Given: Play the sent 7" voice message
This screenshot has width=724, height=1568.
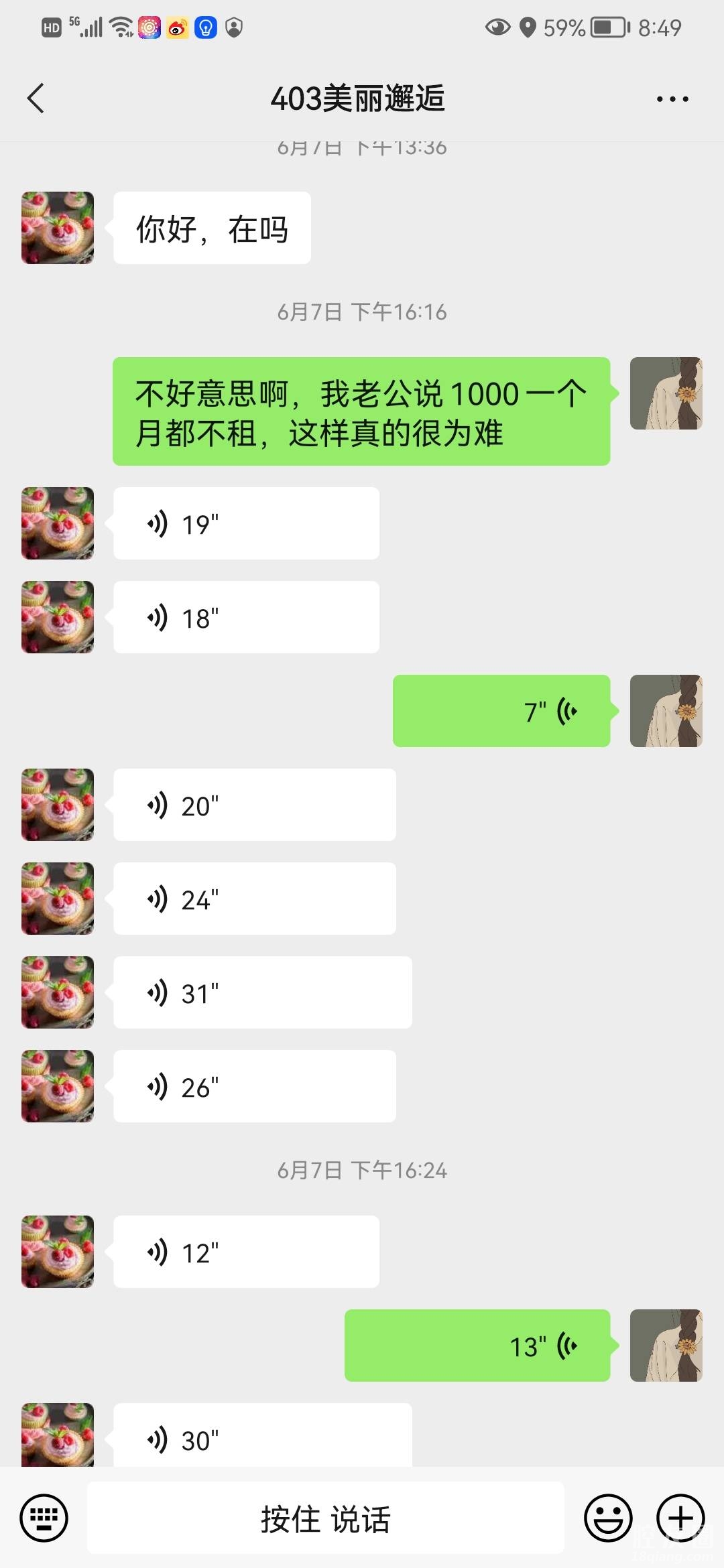Looking at the screenshot, I should point(501,711).
